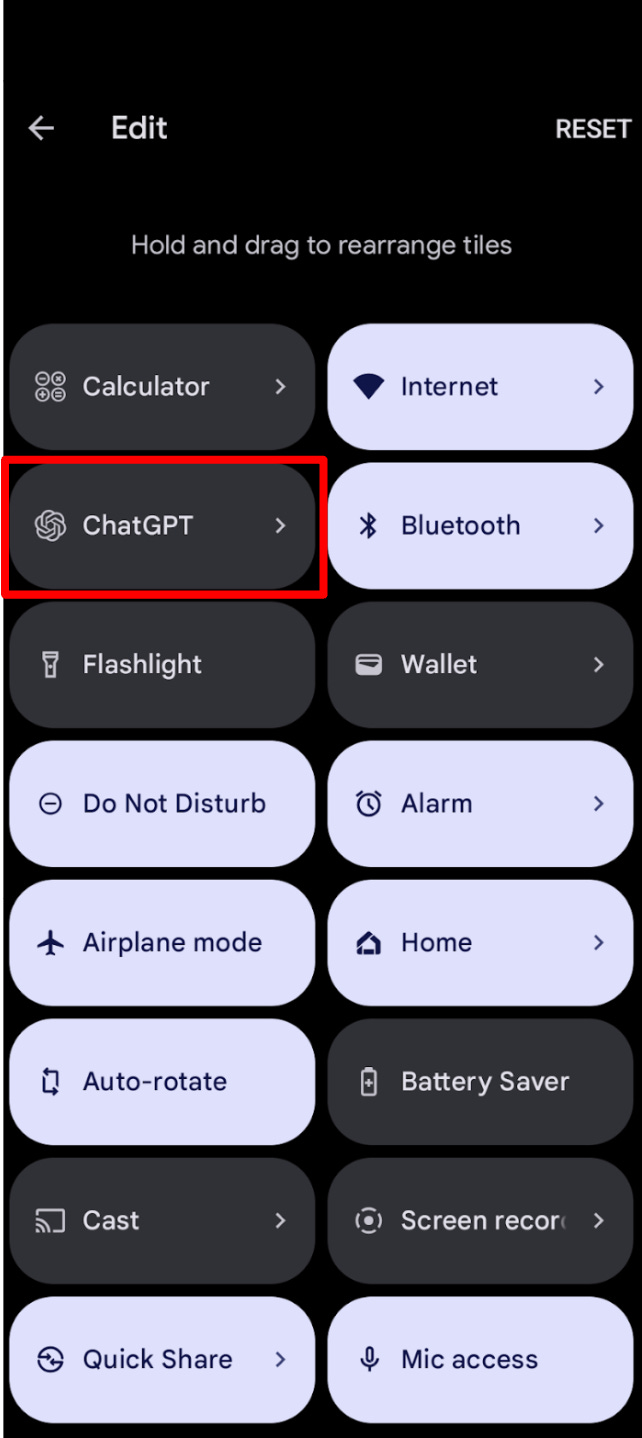
Task: Select the Flashlight tile
Action: pyautogui.click(x=162, y=664)
